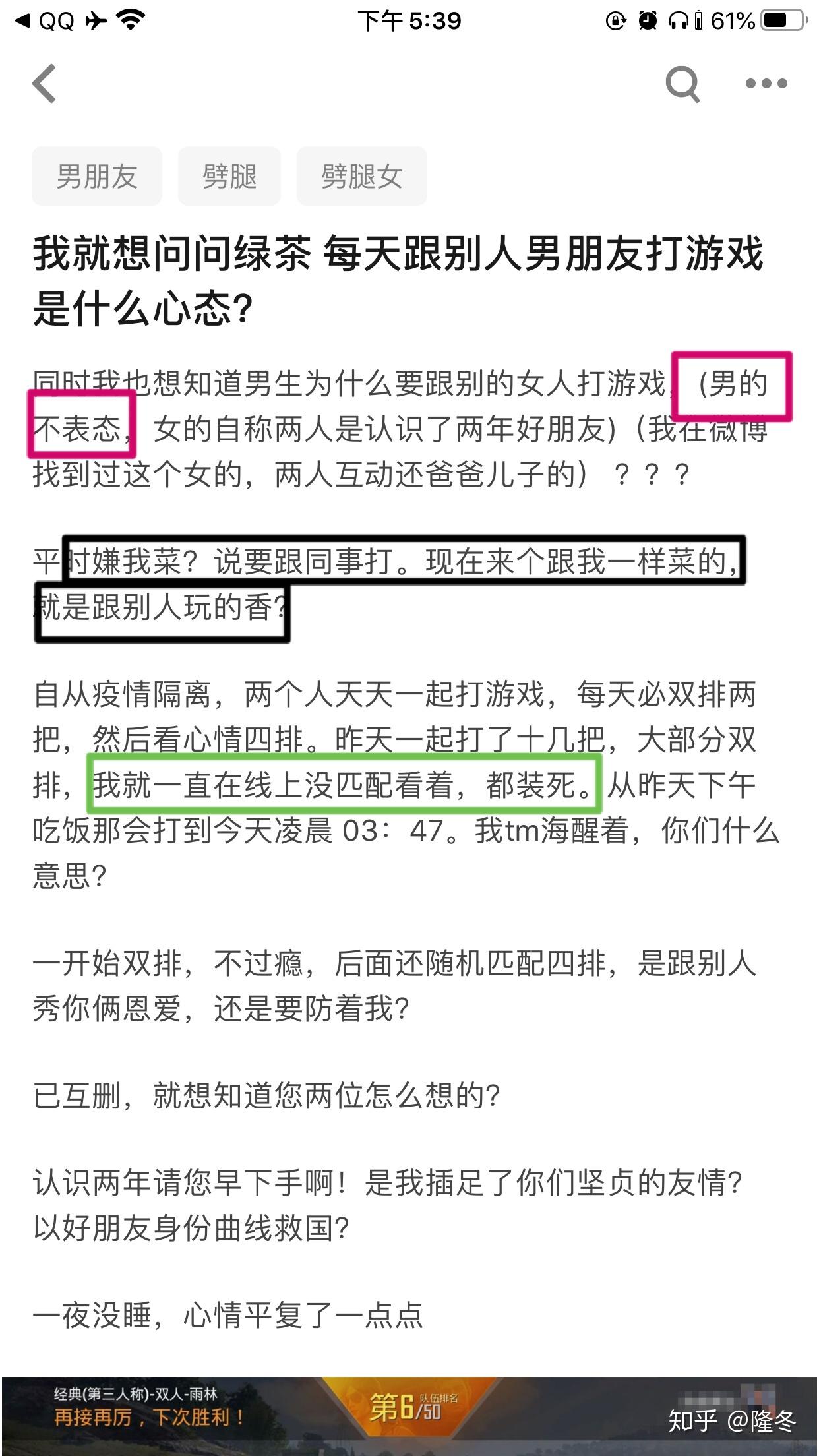
Task: Open the 劈腿 topic tag
Action: pos(229,176)
